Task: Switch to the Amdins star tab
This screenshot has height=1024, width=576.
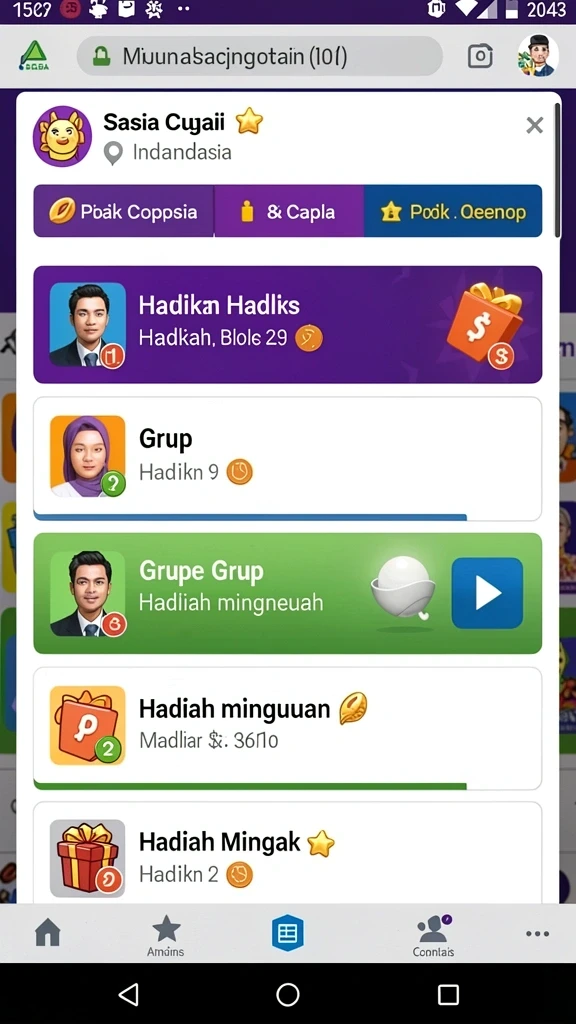Action: (166, 935)
